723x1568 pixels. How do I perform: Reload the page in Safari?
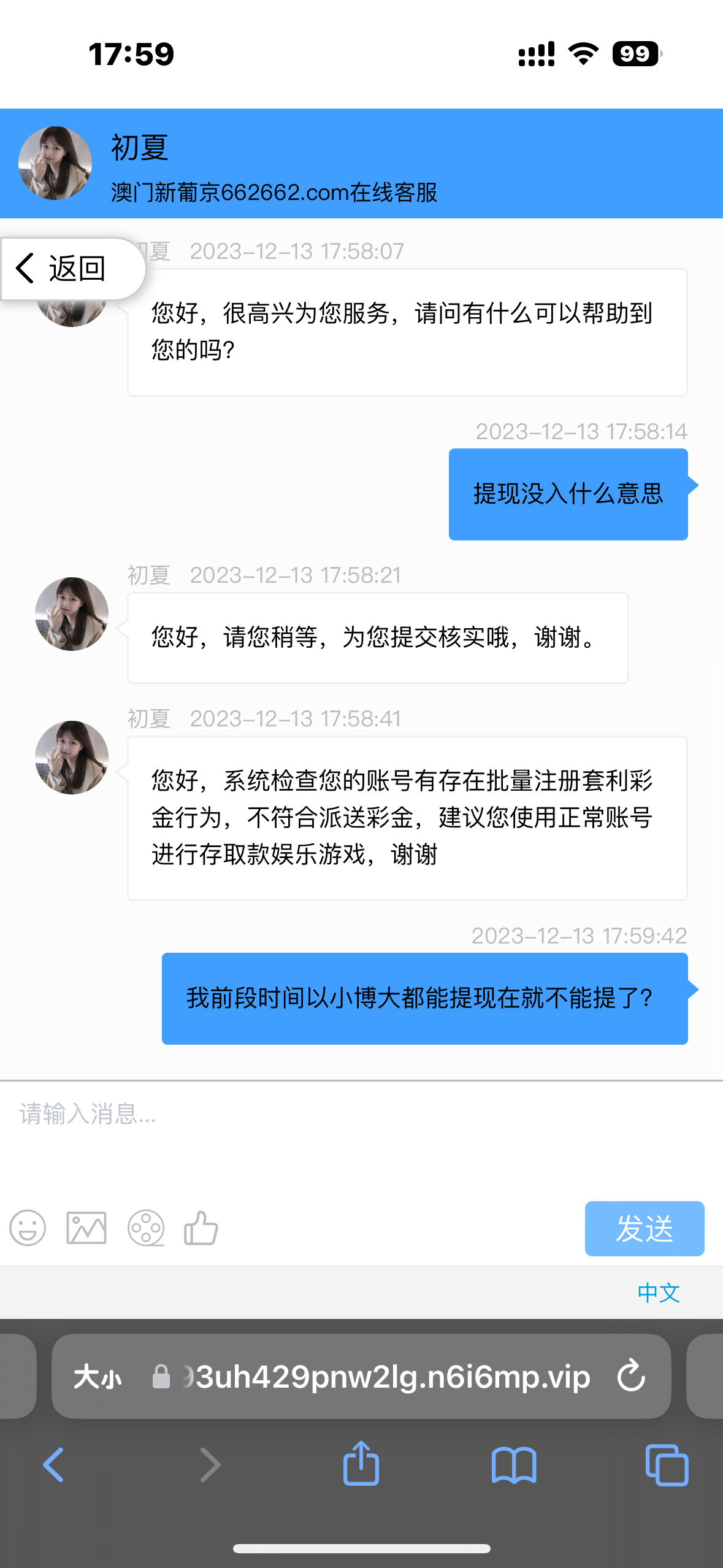coord(632,1377)
